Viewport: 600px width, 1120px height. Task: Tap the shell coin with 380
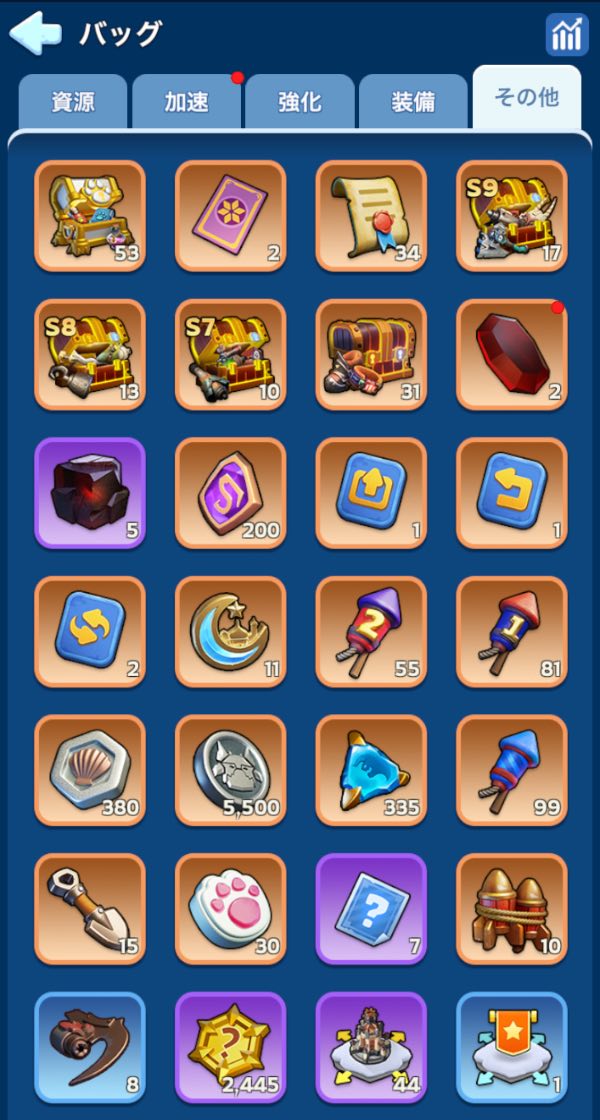(x=90, y=770)
